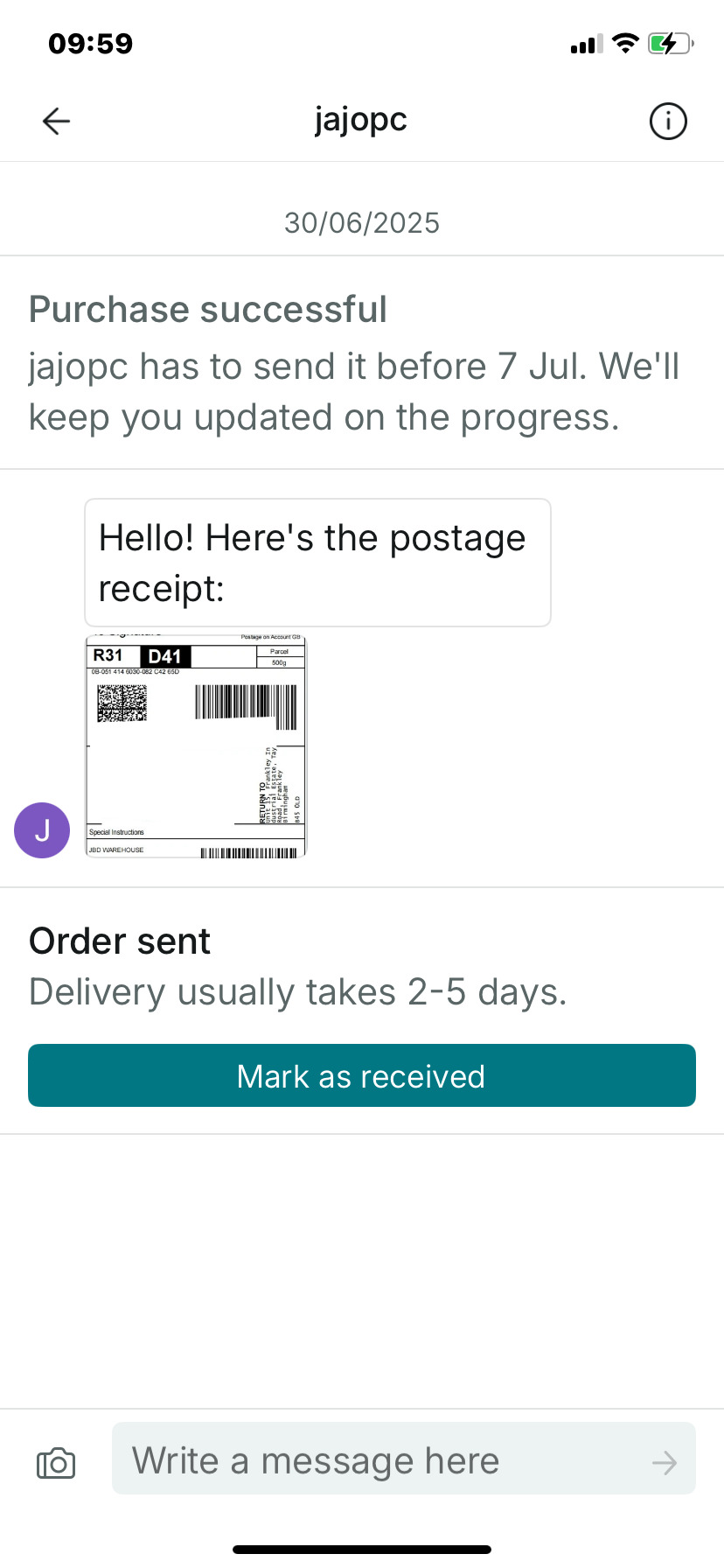
Task: Attach a photo with camera icon
Action: point(56,1462)
